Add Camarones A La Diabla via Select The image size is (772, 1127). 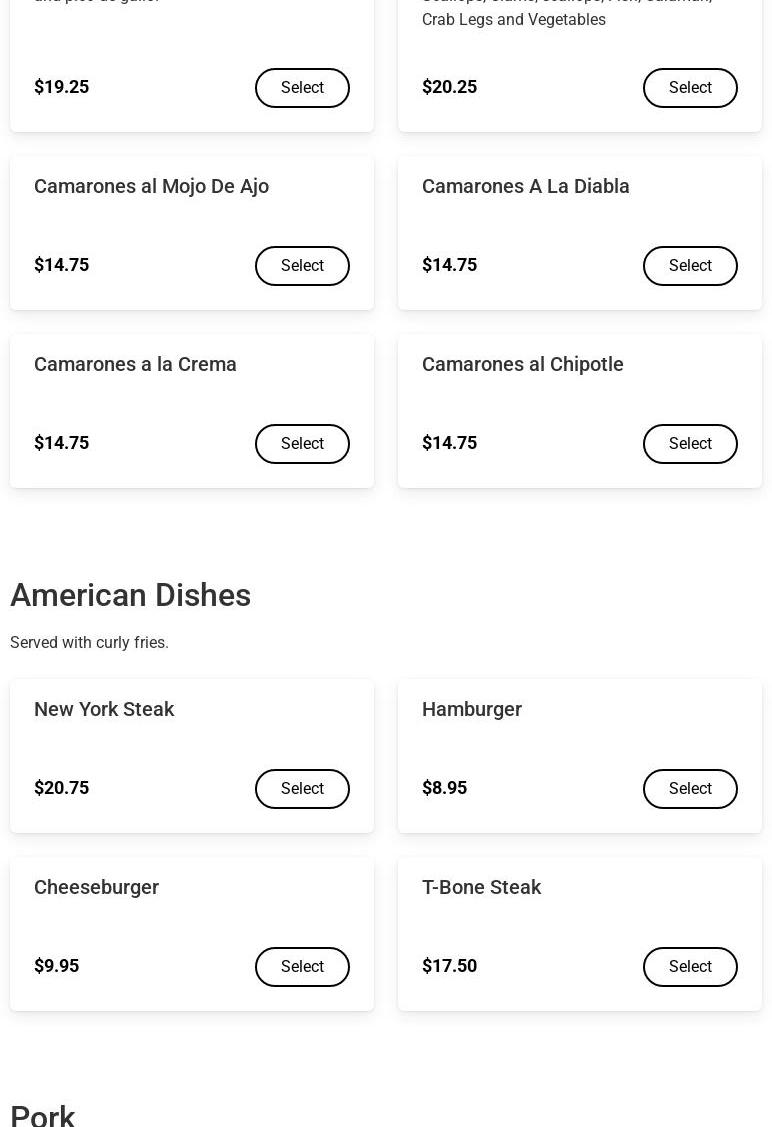pos(690,266)
